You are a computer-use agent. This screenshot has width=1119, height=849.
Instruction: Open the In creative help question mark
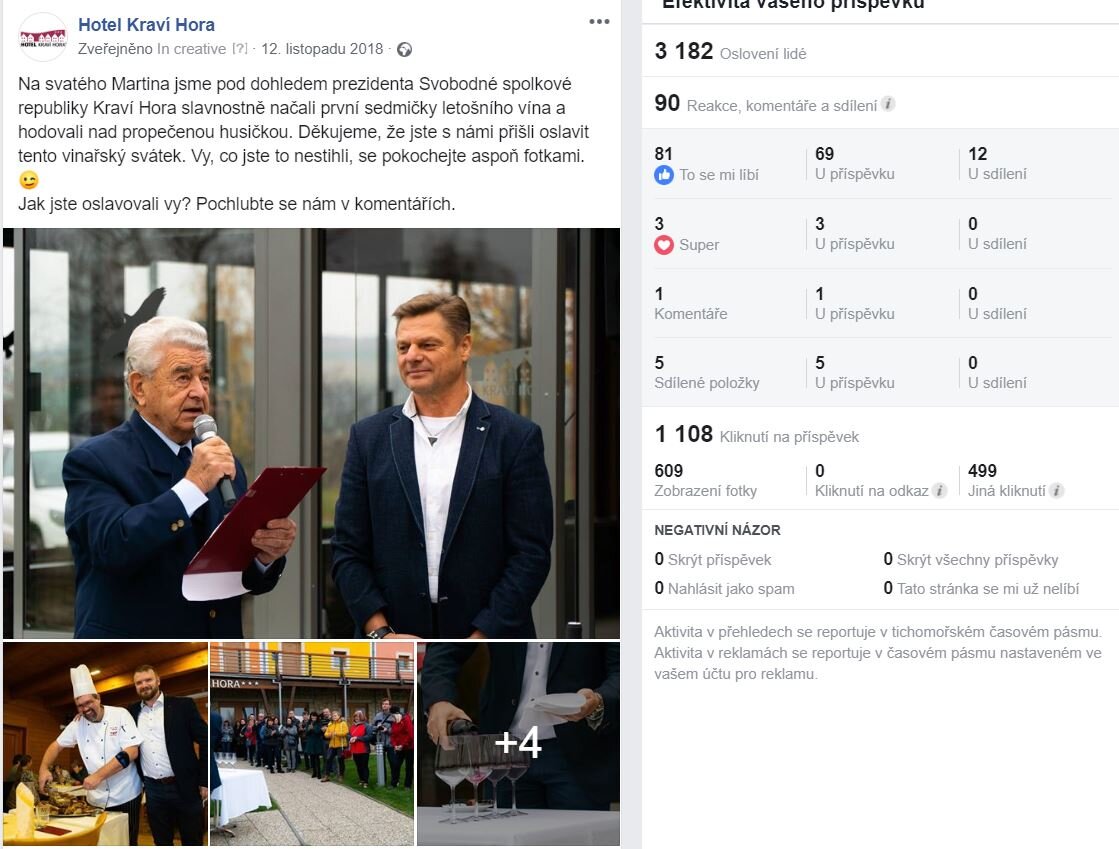click(239, 49)
